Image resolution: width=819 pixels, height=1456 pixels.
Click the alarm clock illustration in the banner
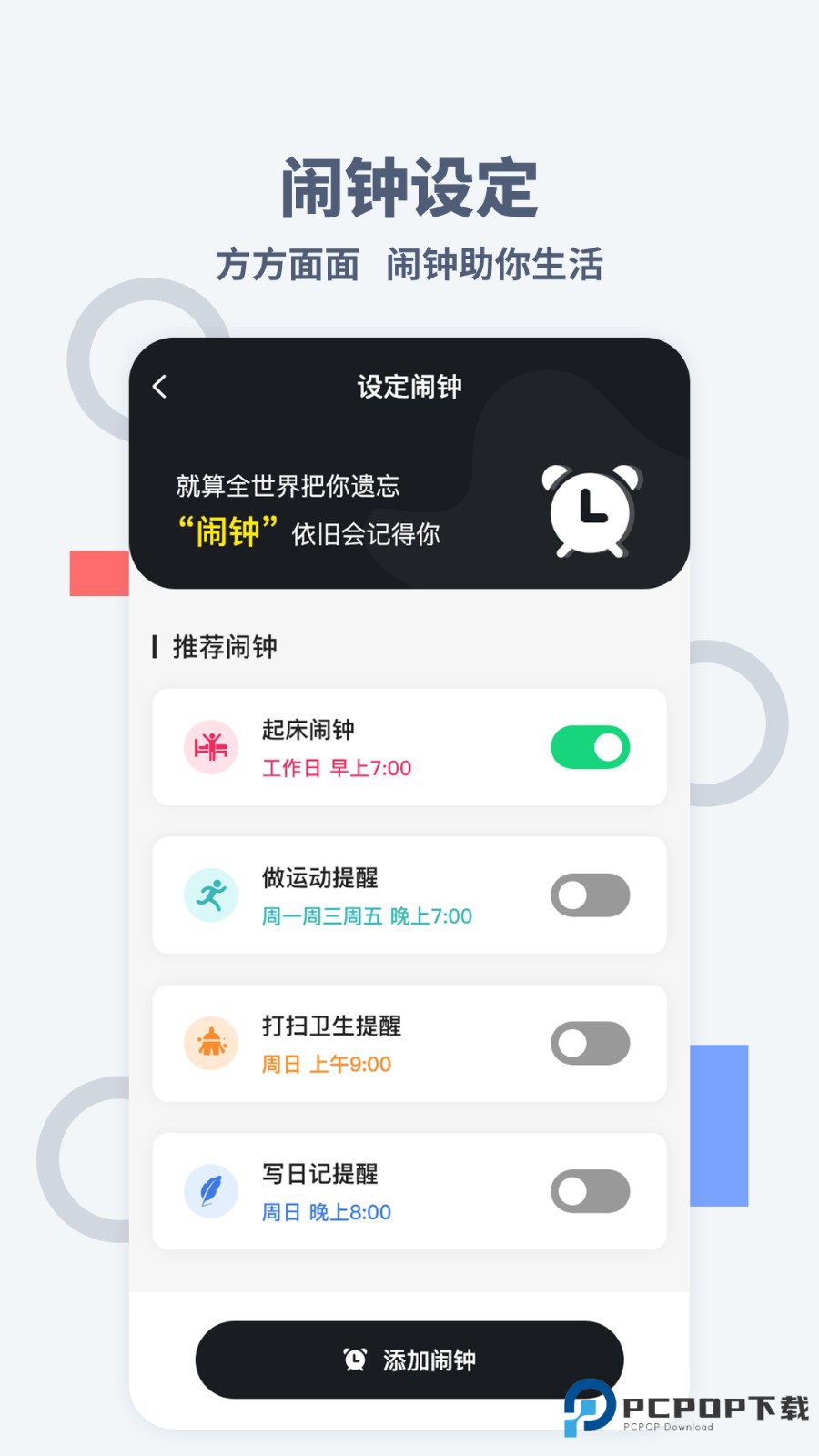click(x=591, y=510)
